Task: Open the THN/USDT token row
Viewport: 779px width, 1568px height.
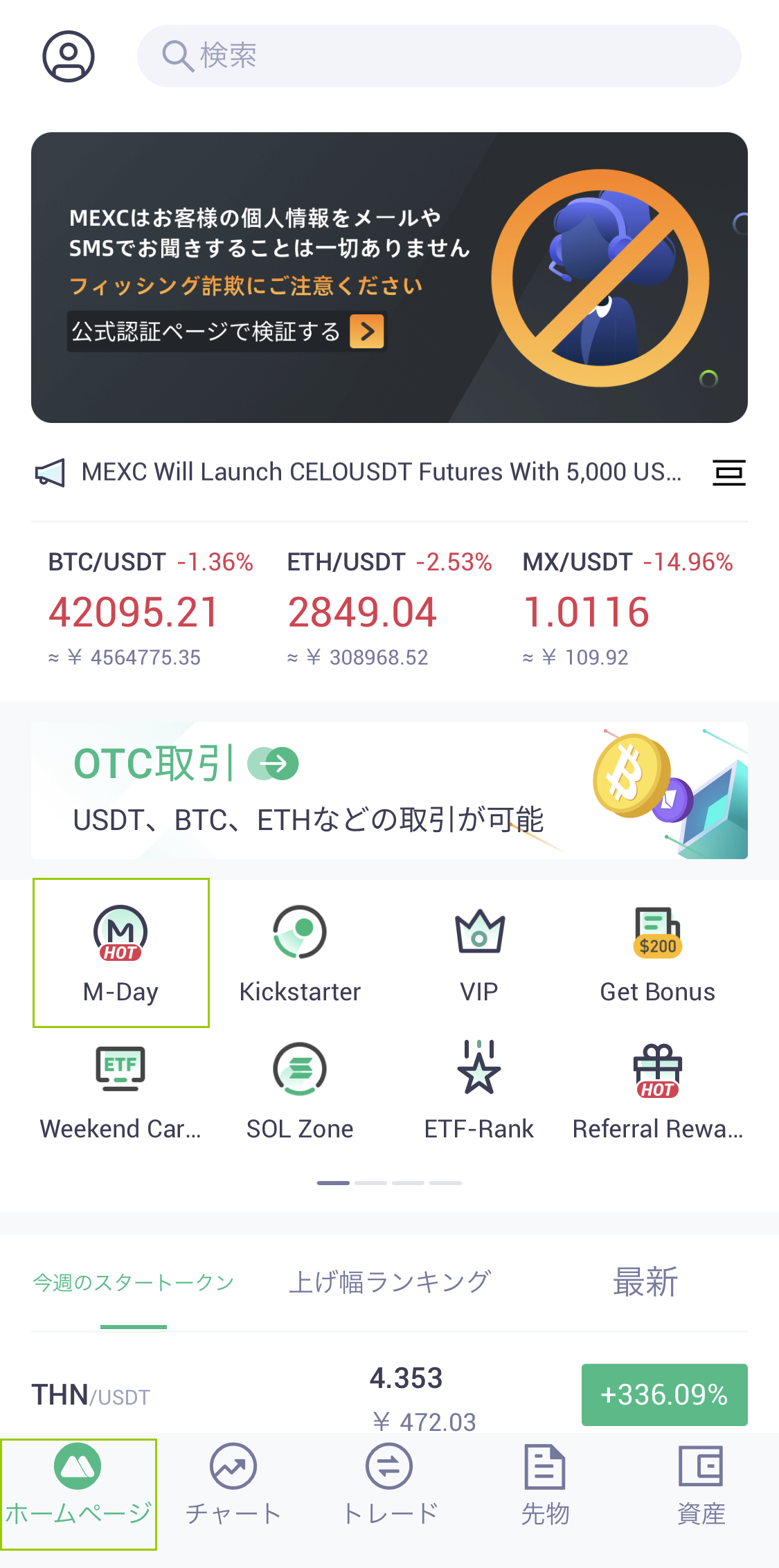Action: (x=389, y=1394)
